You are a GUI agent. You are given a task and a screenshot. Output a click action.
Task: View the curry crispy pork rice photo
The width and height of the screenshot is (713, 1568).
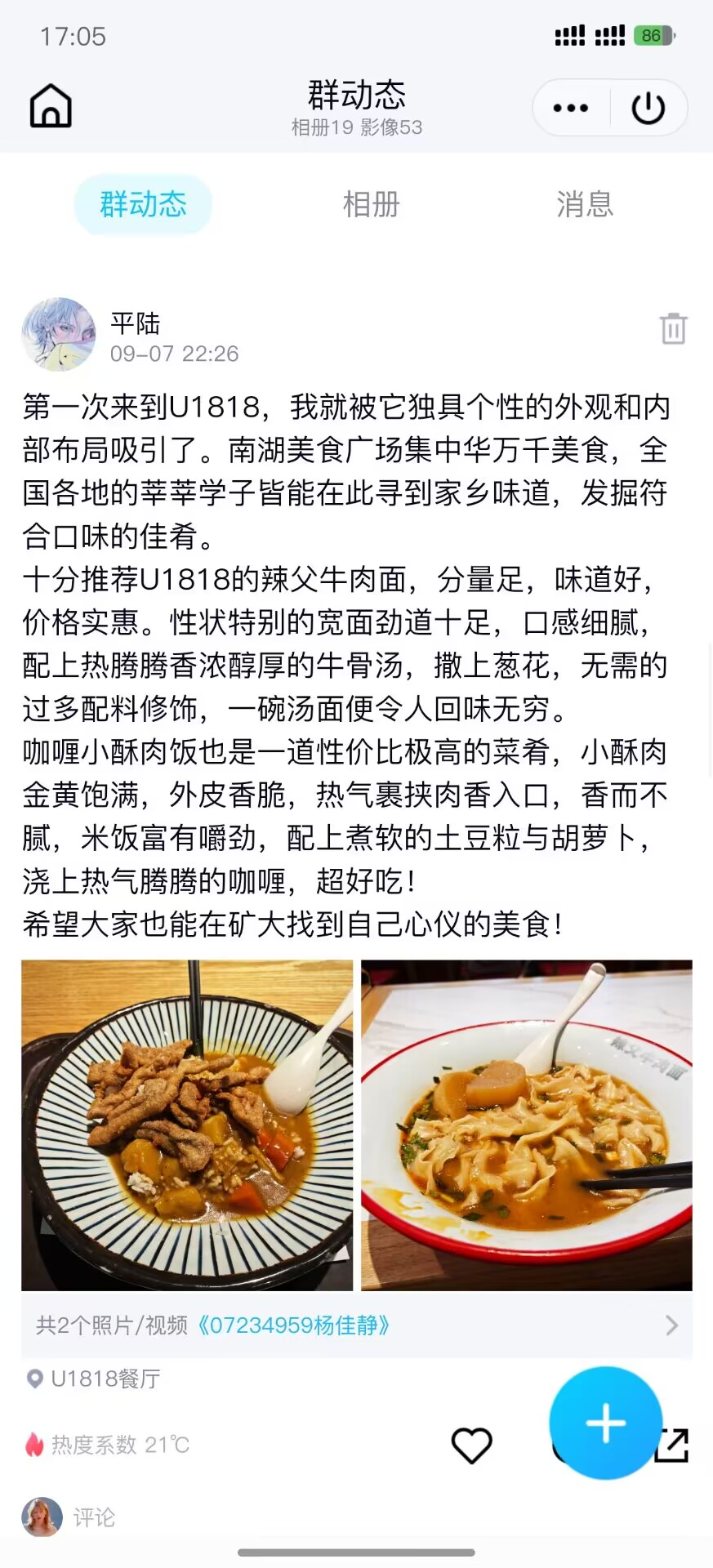(x=187, y=1125)
